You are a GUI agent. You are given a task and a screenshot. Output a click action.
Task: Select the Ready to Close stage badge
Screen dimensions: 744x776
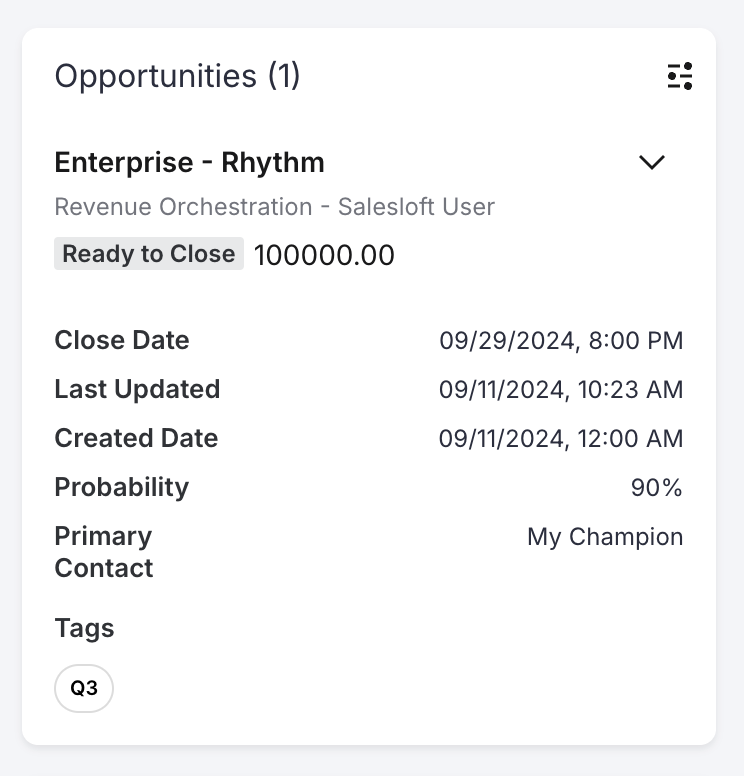[148, 254]
